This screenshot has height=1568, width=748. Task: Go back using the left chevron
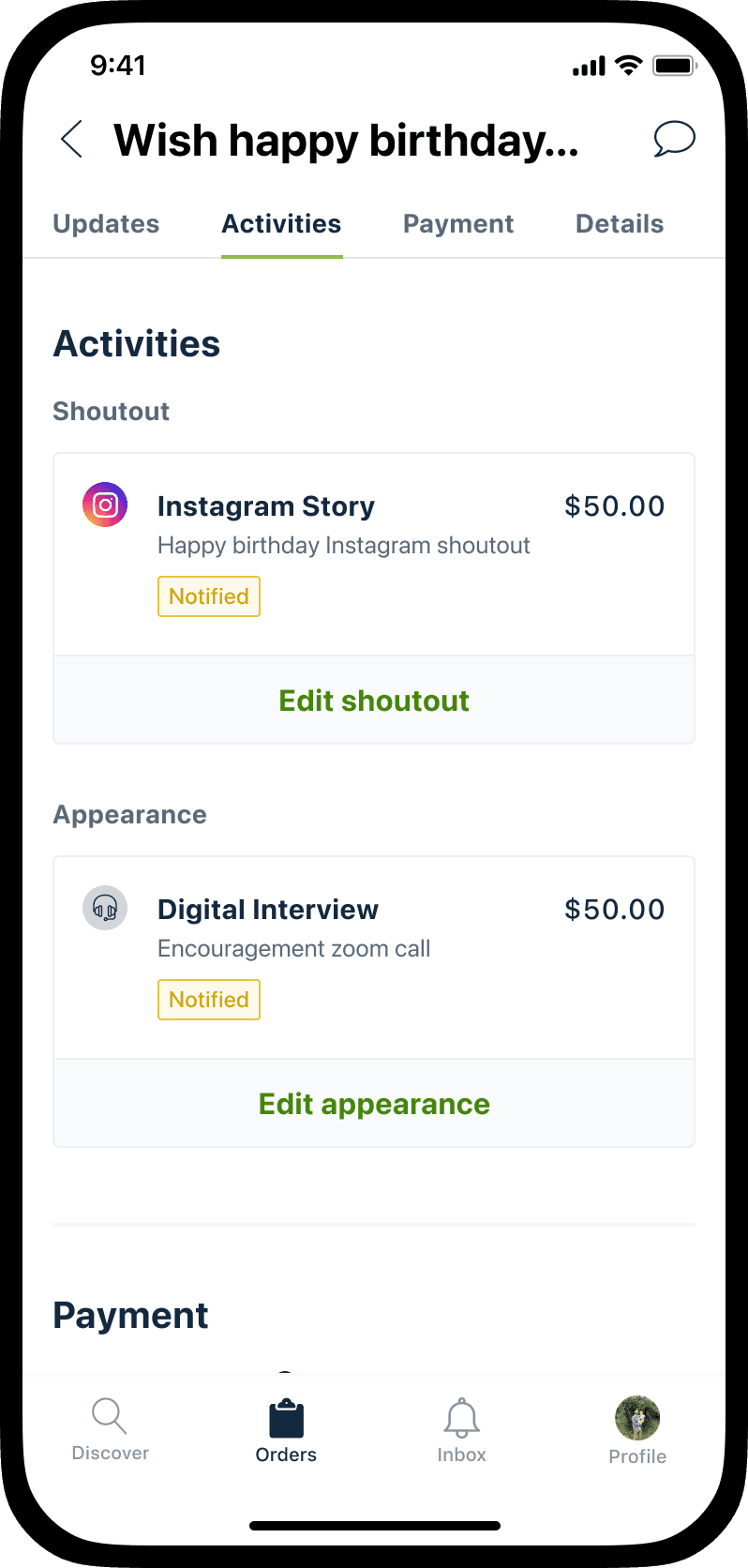(x=70, y=139)
